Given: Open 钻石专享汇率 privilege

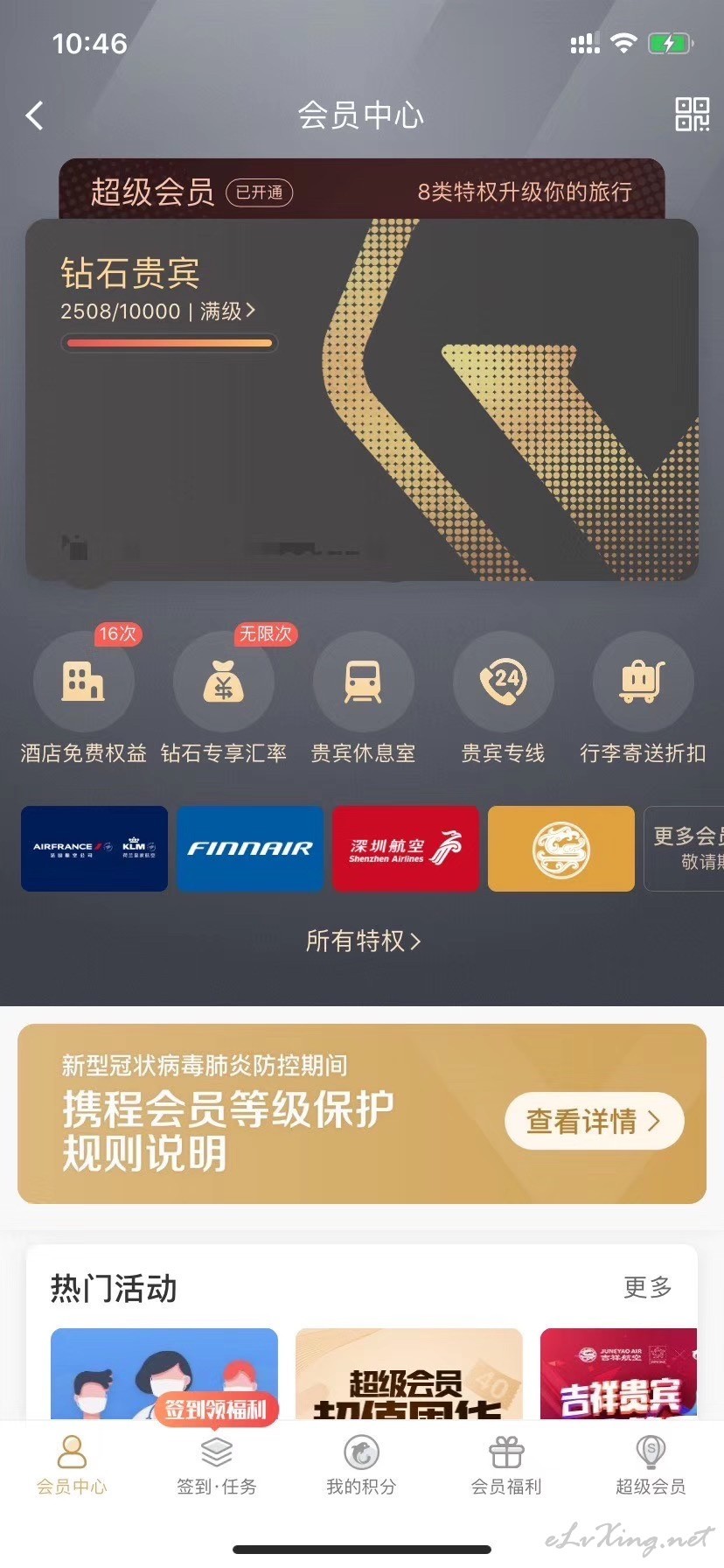Looking at the screenshot, I should point(224,697).
